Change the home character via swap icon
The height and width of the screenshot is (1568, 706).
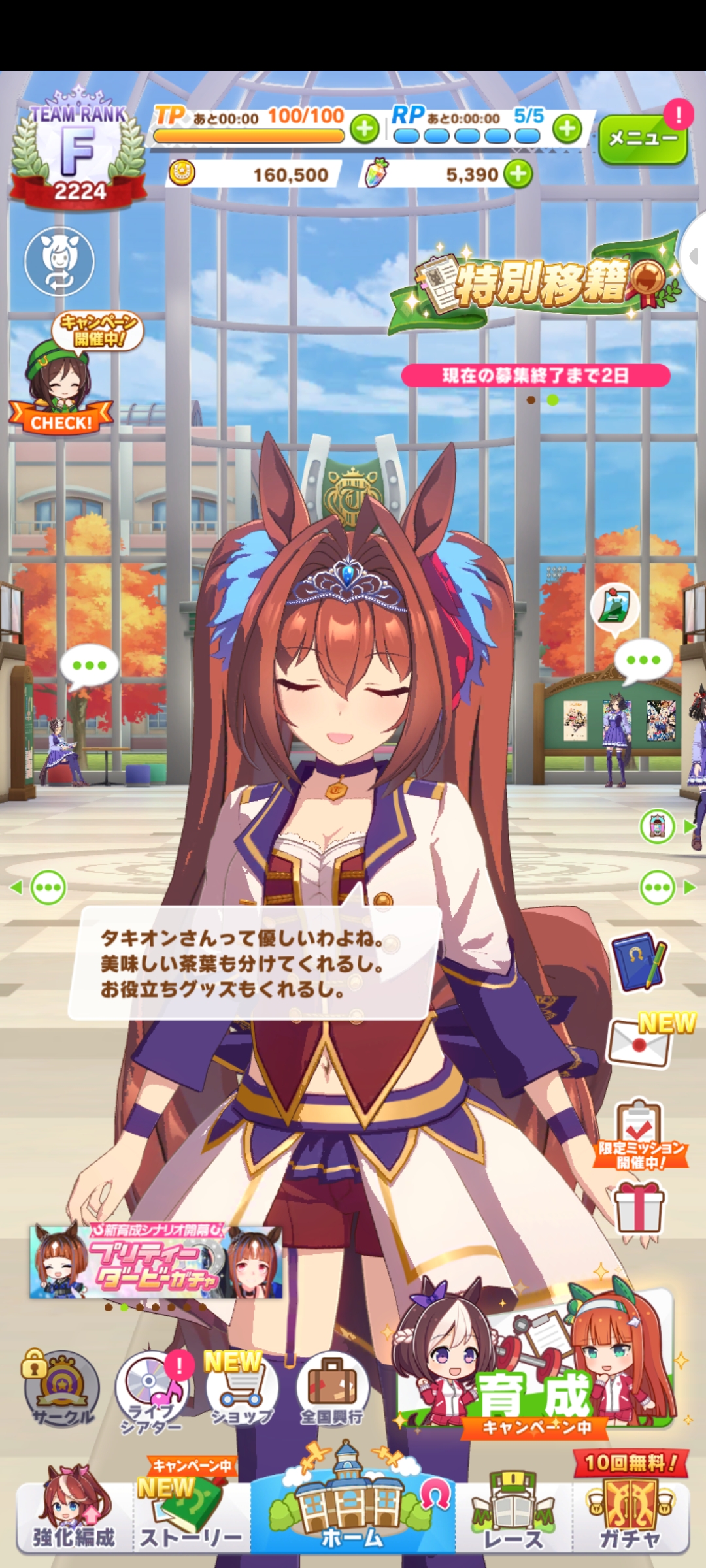pos(59,261)
